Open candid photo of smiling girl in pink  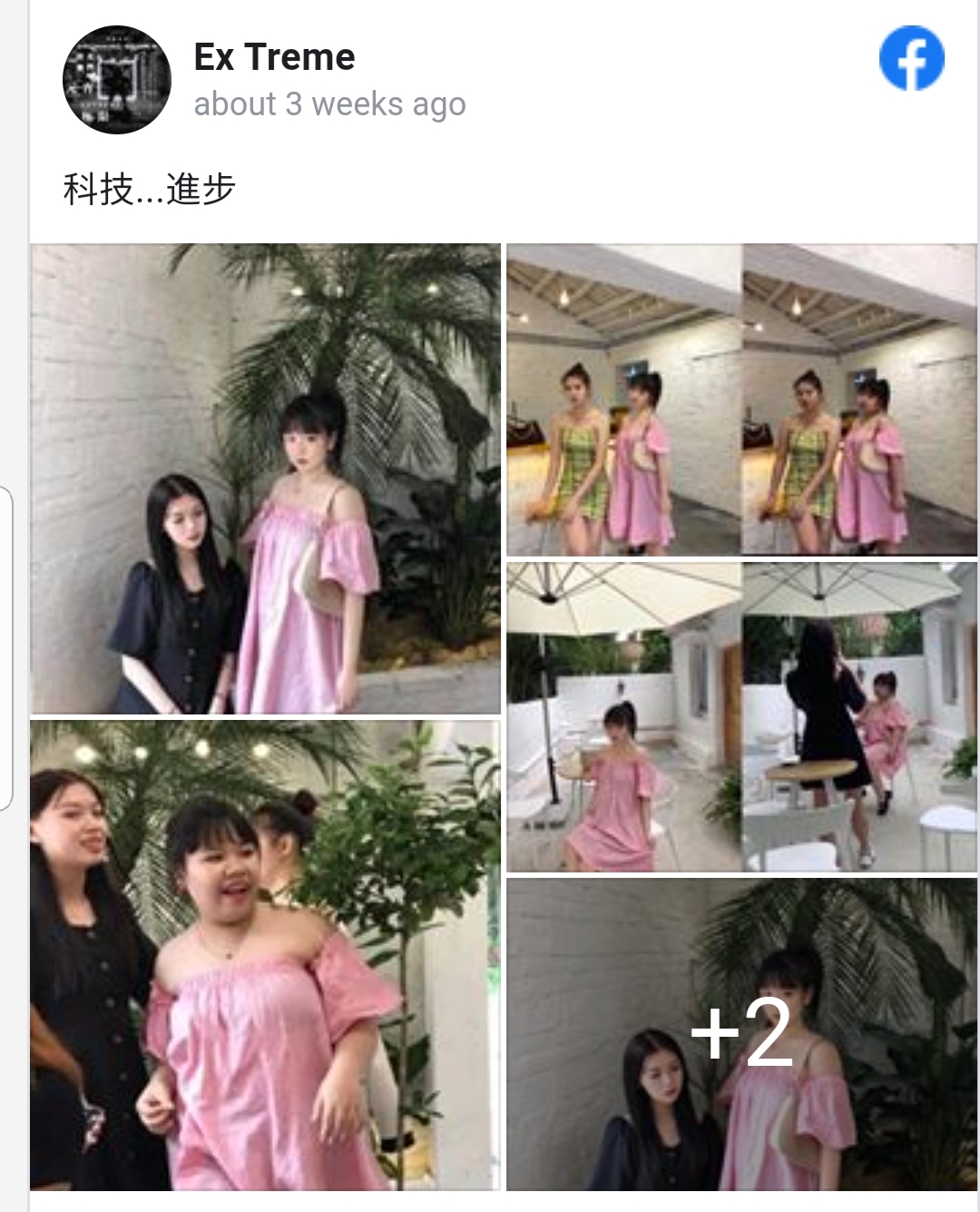pos(265,955)
